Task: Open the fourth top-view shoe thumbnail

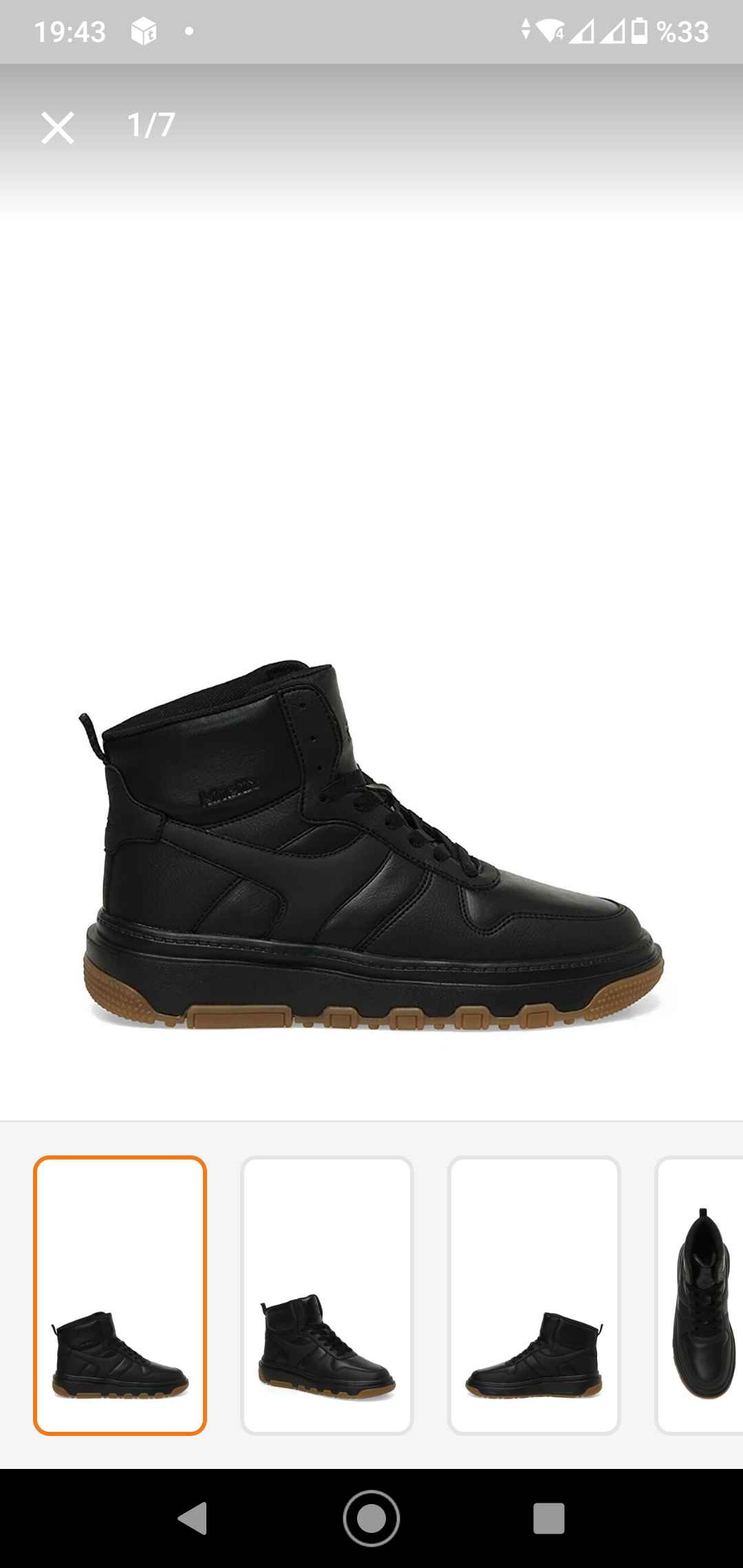Action: point(699,1296)
